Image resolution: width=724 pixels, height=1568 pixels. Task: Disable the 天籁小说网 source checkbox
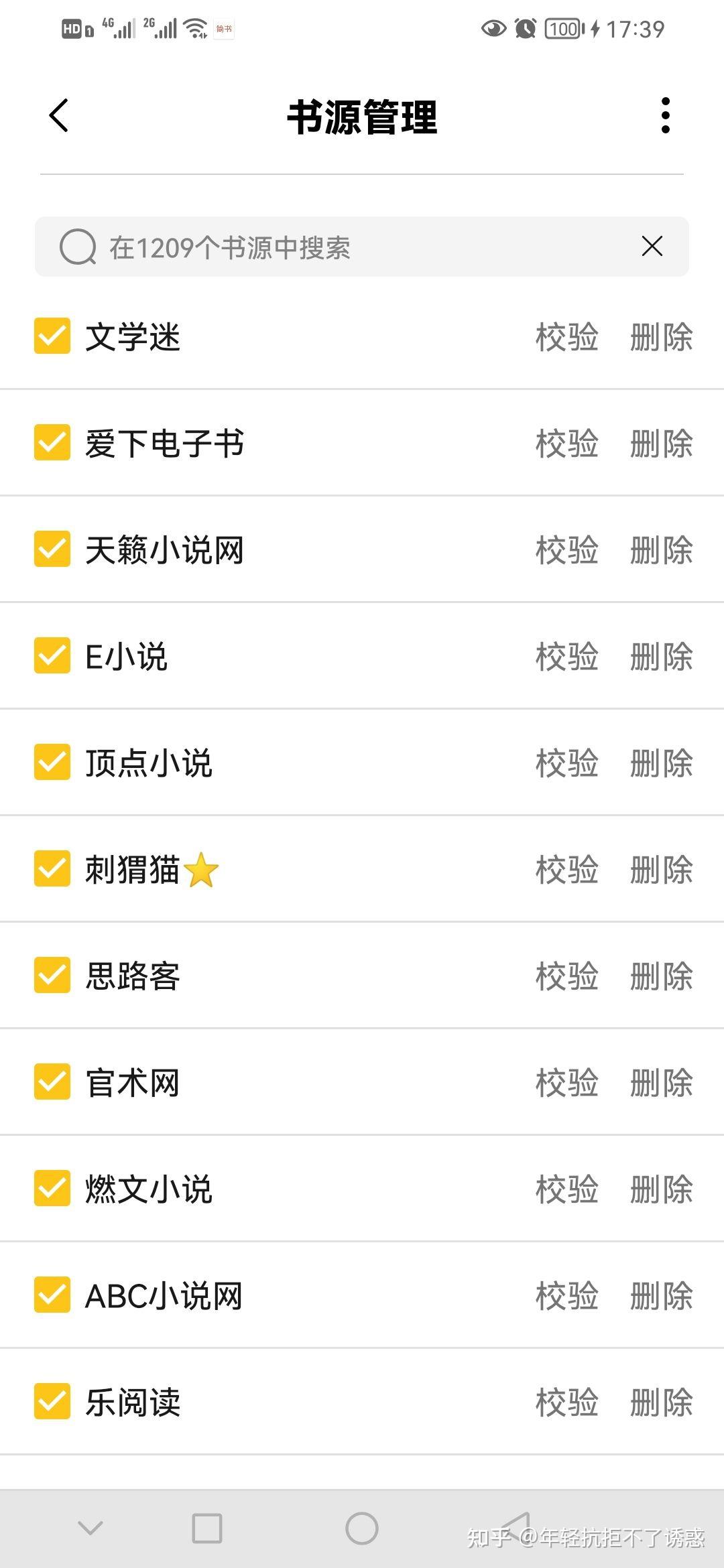pyautogui.click(x=52, y=549)
